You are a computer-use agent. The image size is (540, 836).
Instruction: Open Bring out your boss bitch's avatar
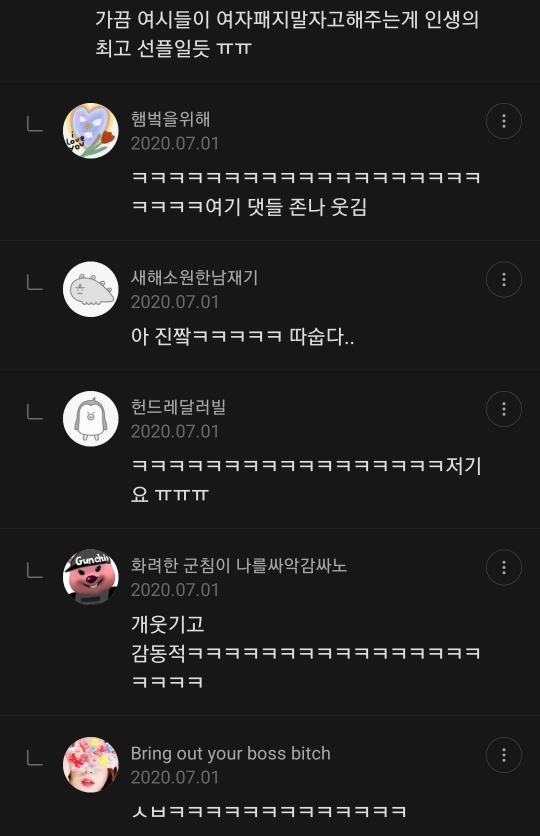pos(91,765)
